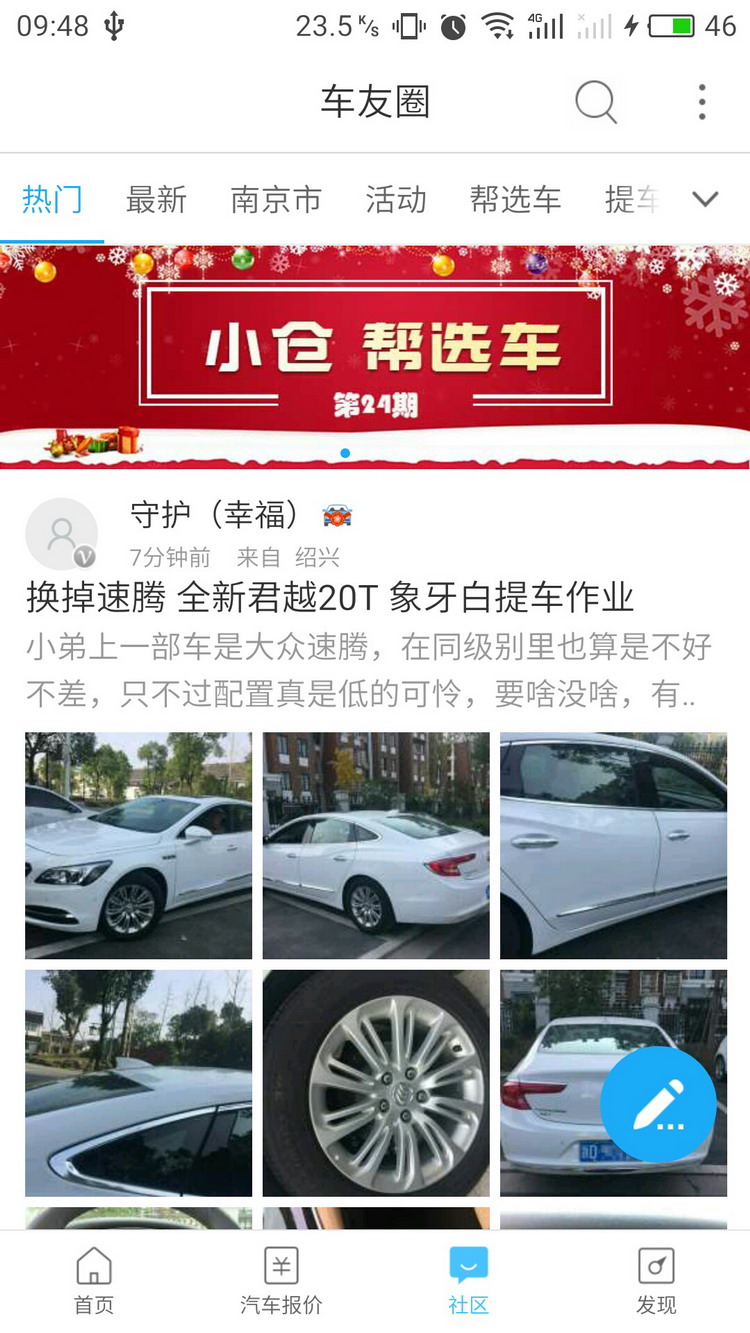This screenshot has height=1333, width=750.
Task: Open the three-dot overflow menu
Action: 701,101
